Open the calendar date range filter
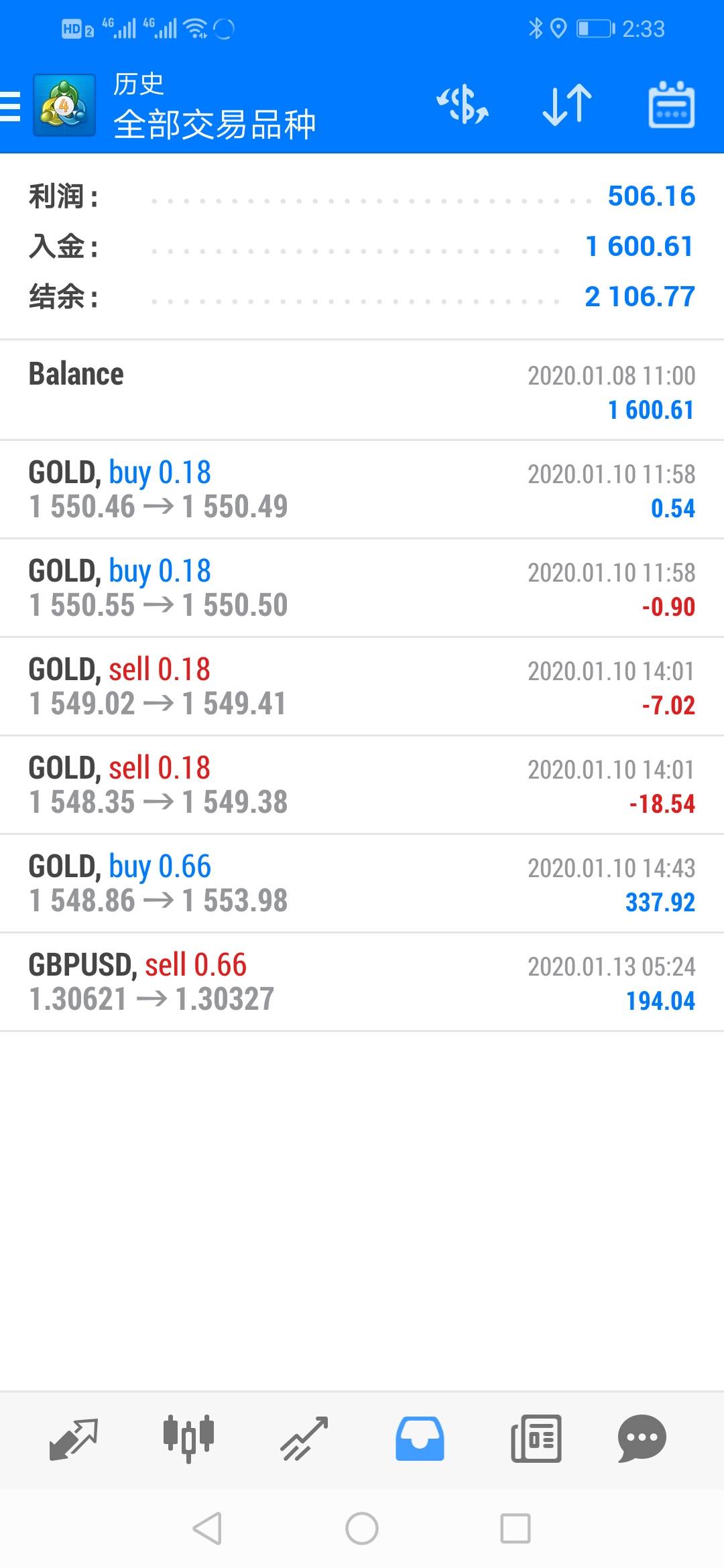Screen dimensions: 724x1568 (671, 105)
